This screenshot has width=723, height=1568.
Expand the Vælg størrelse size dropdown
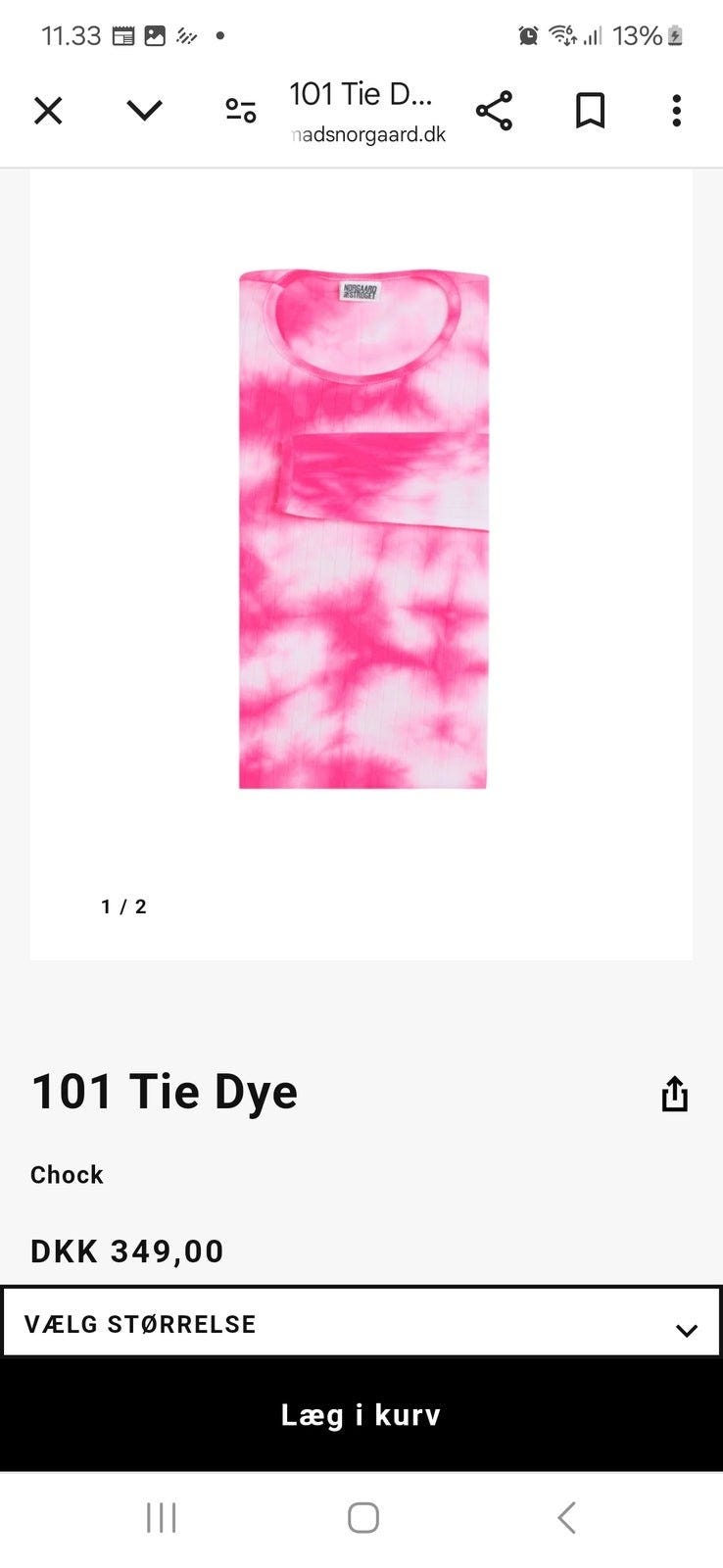click(361, 1323)
